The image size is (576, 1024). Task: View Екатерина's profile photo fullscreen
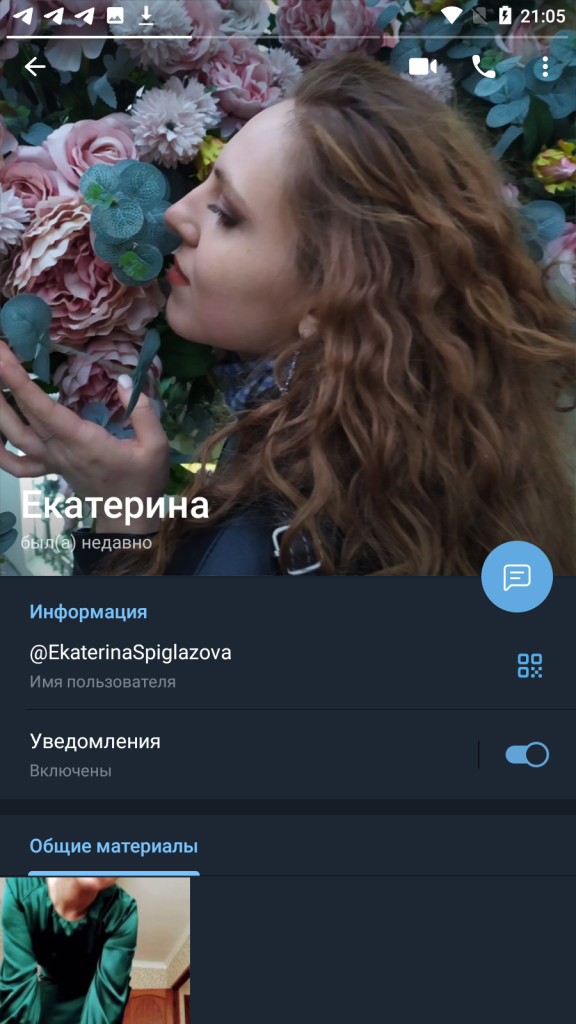click(288, 287)
